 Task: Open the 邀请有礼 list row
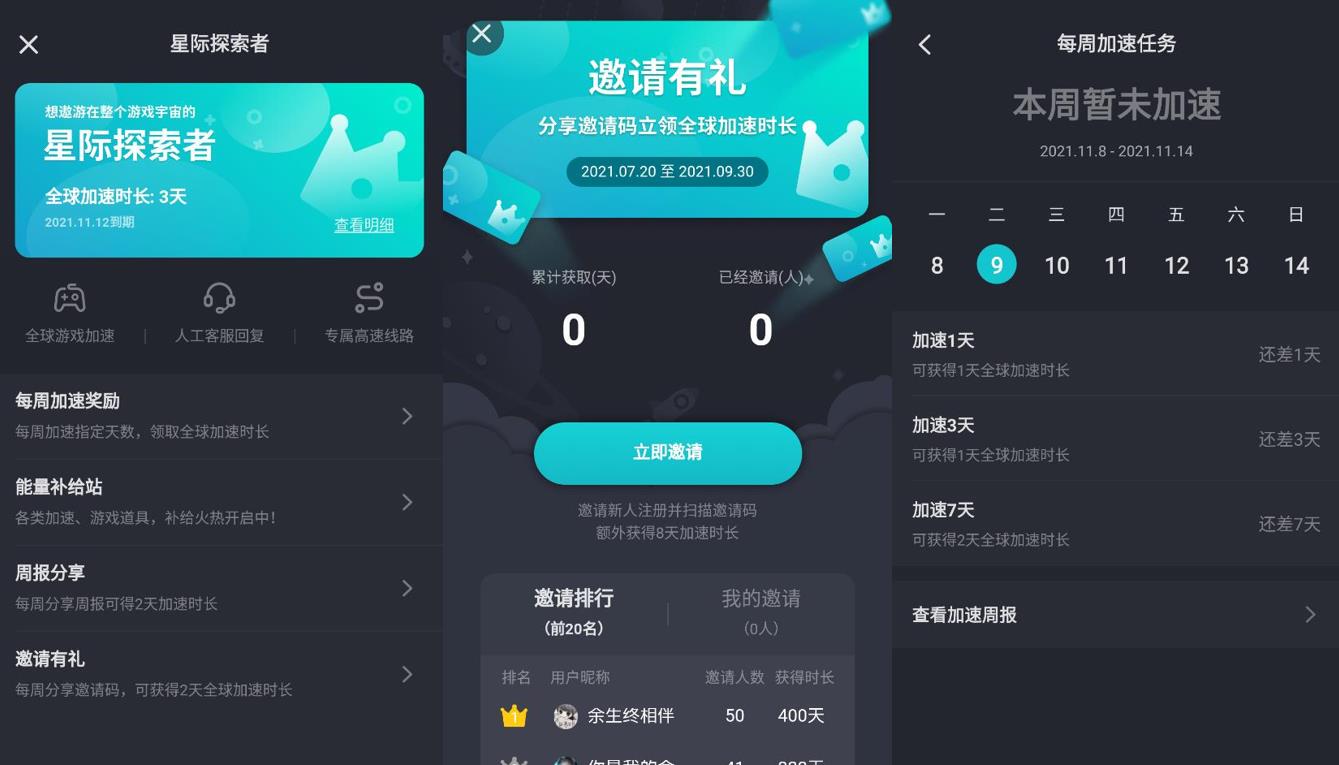tap(220, 674)
